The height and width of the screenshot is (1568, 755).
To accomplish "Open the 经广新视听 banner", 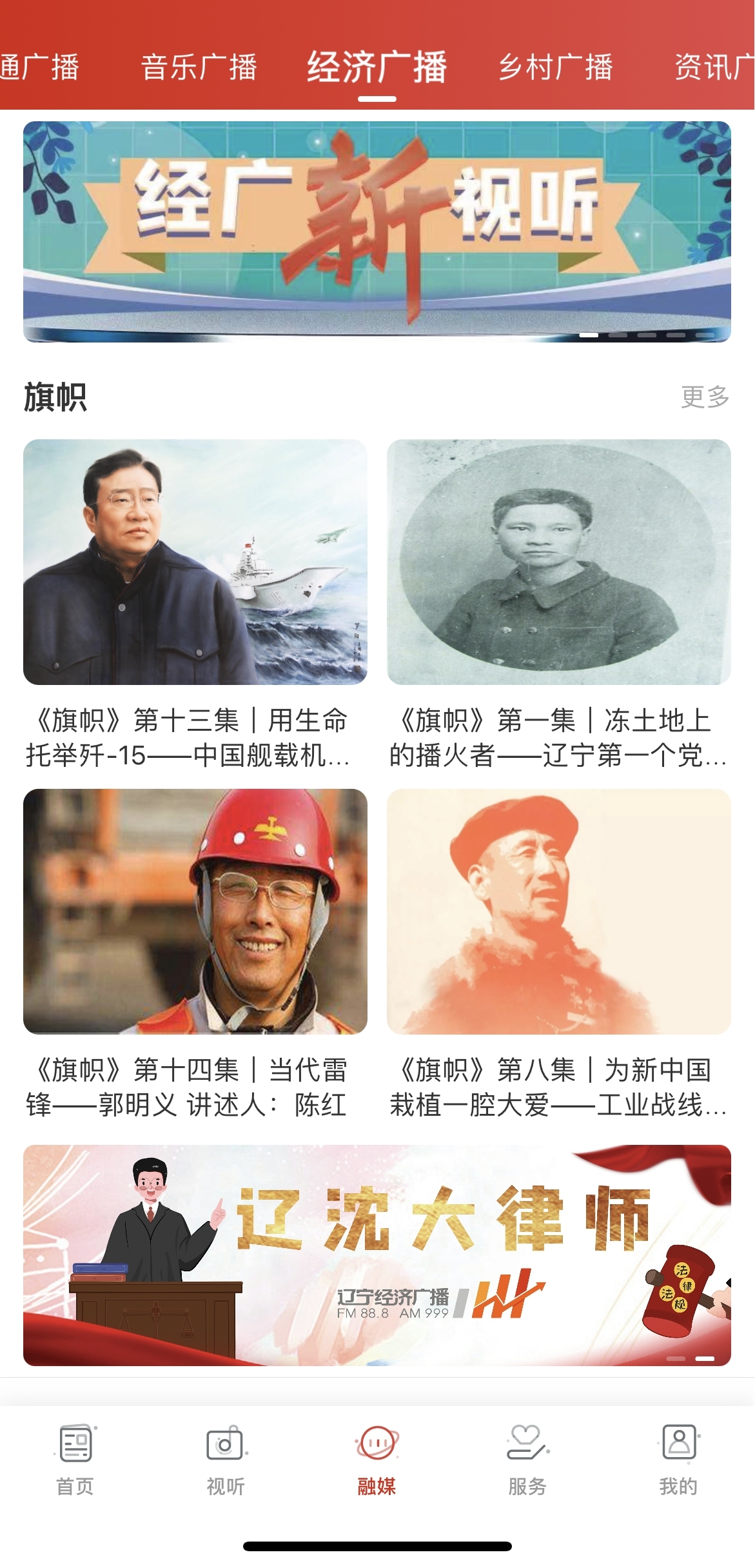I will click(x=377, y=232).
